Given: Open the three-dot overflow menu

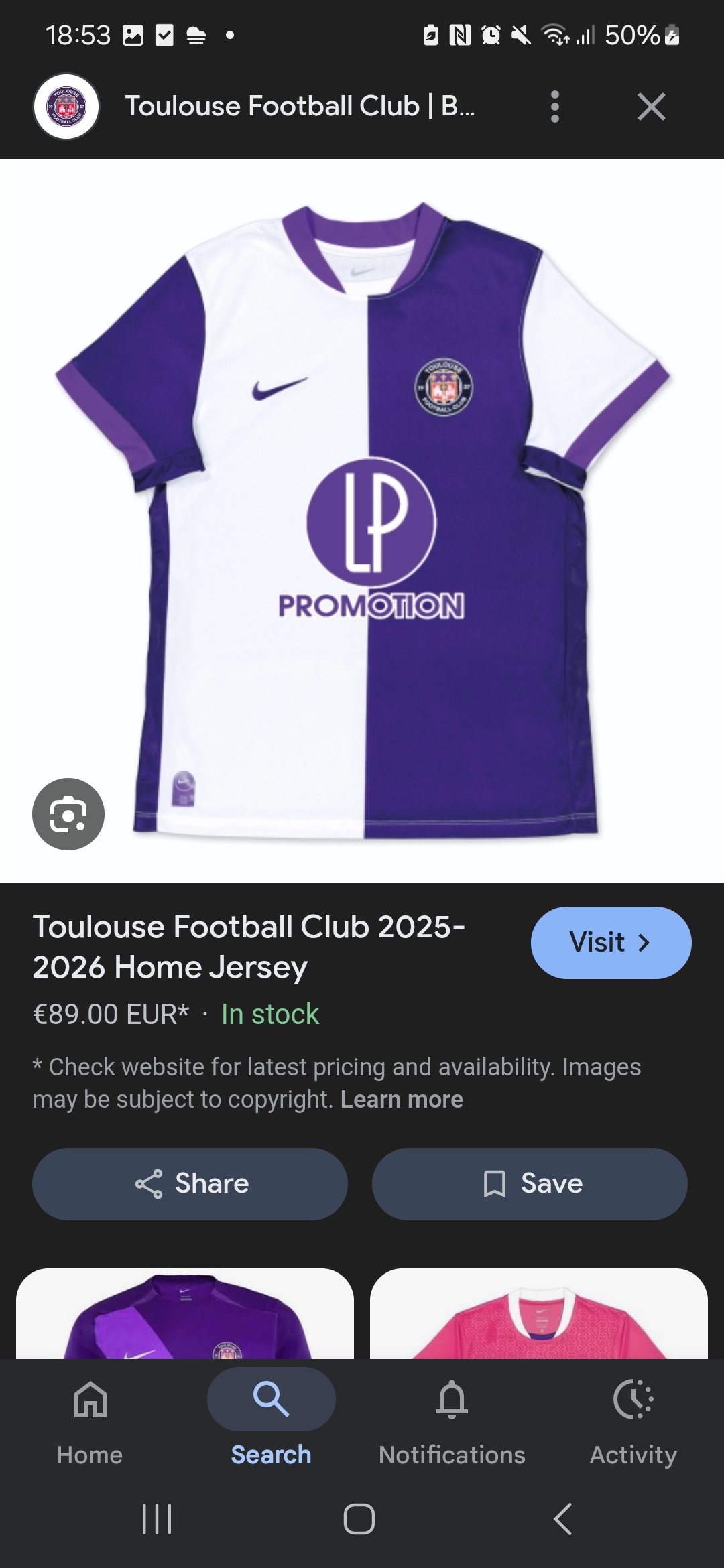Looking at the screenshot, I should 554,107.
